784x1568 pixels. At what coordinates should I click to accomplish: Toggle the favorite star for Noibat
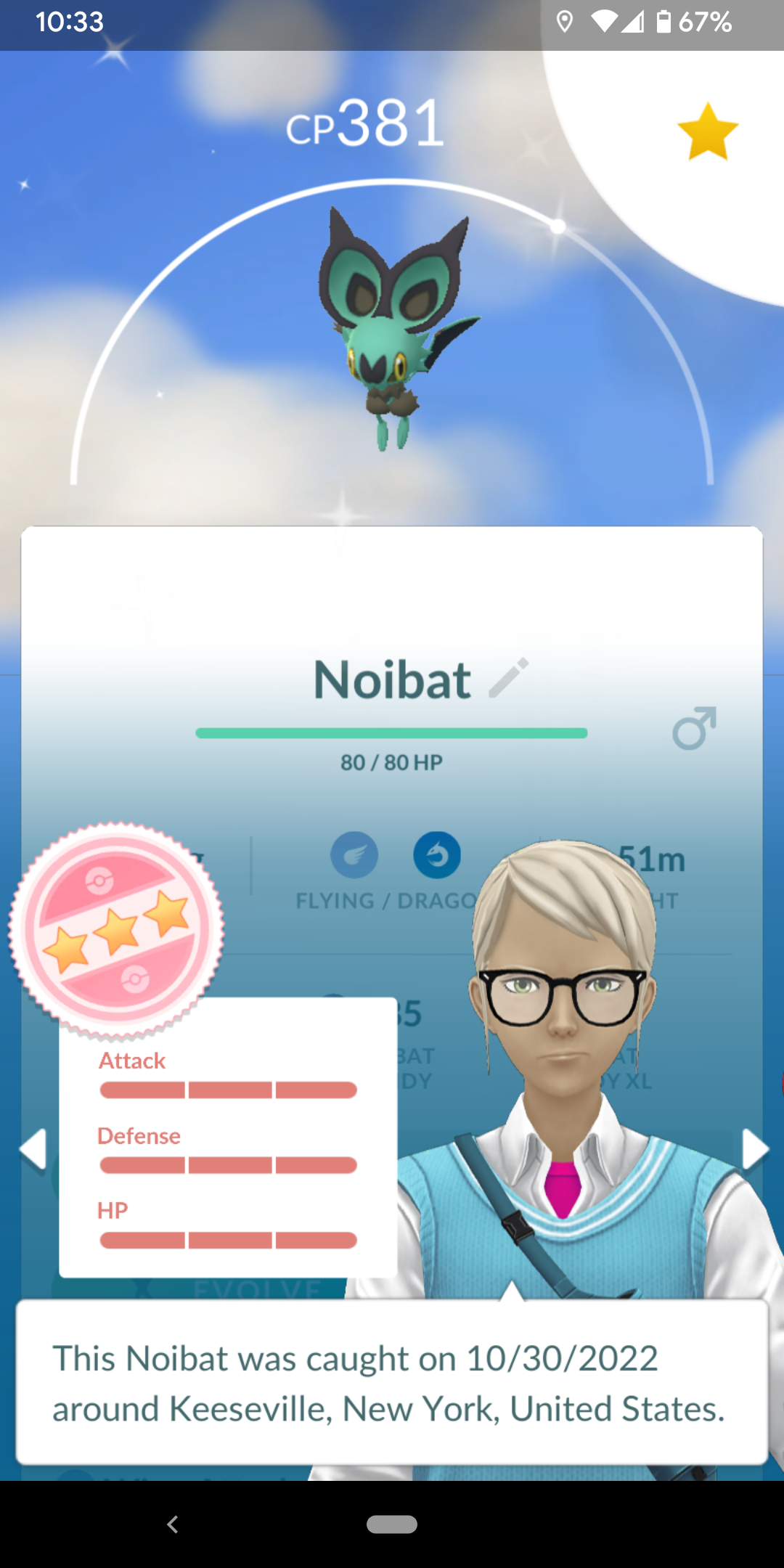coord(707,131)
